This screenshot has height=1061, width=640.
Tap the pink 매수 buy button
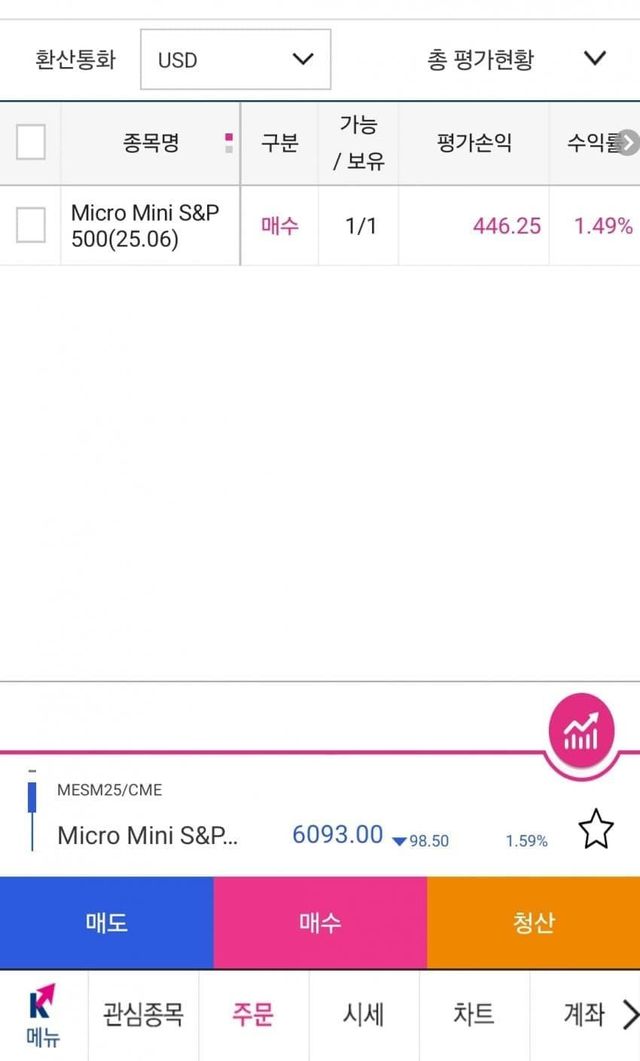pyautogui.click(x=320, y=923)
